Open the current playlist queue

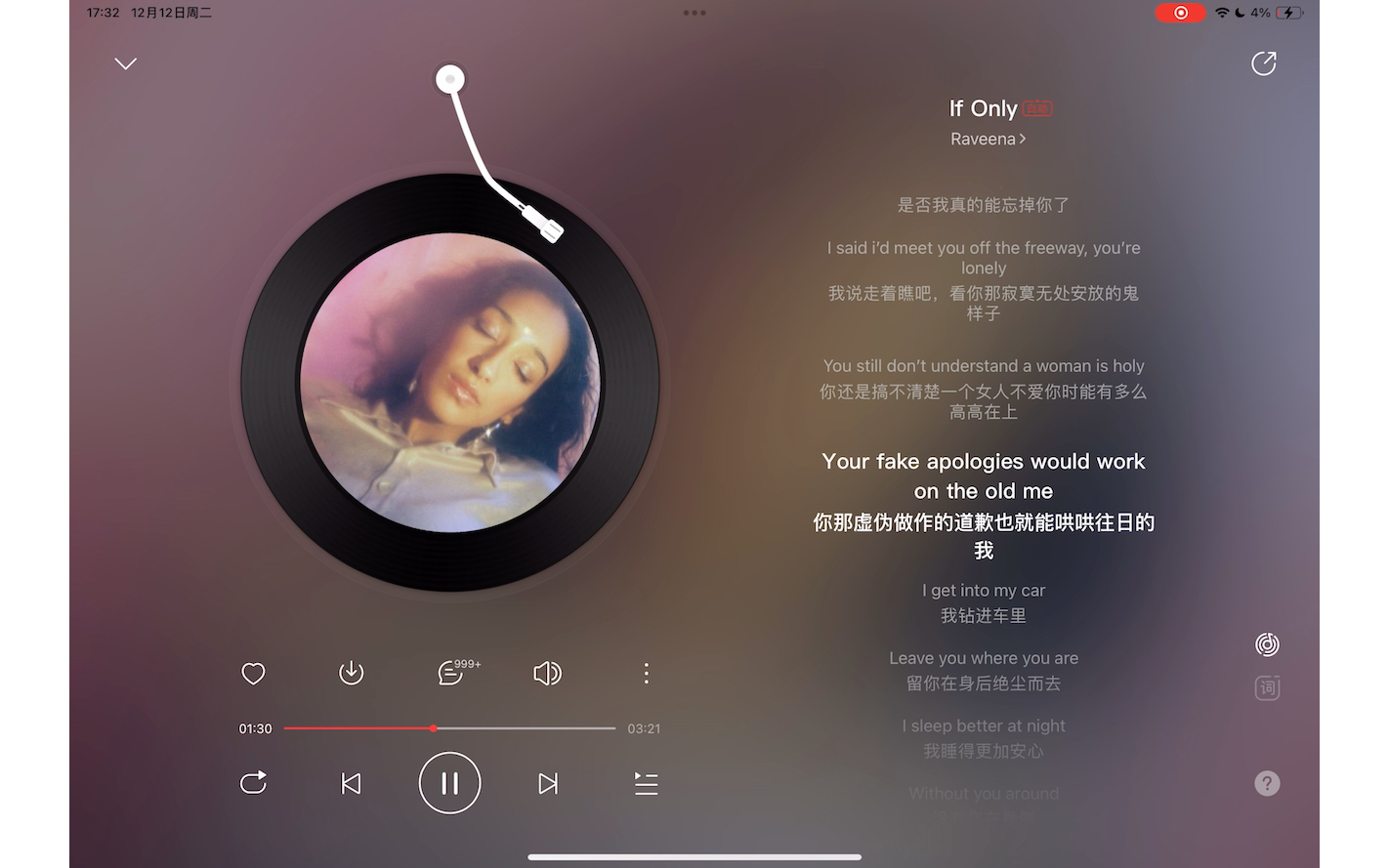point(646,783)
